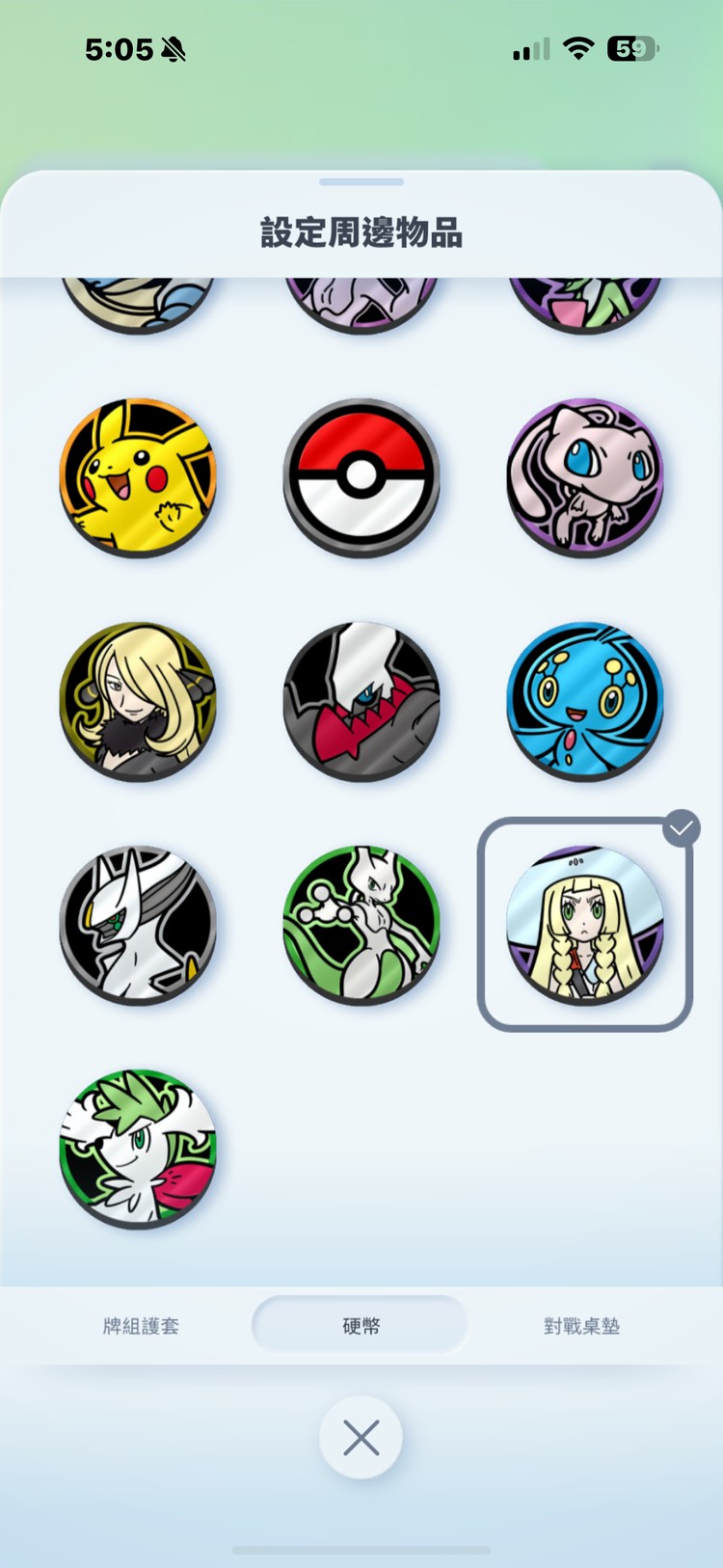Close the 設定周邊物品 panel
This screenshot has width=723, height=1568.
pos(361,1438)
